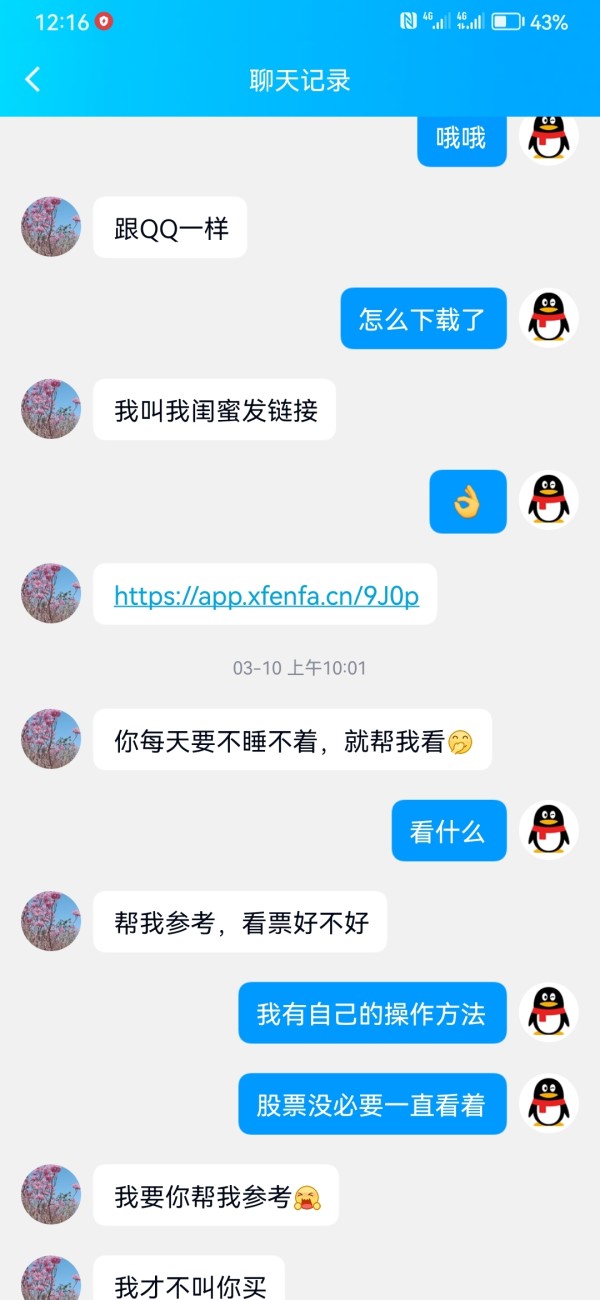This screenshot has width=600, height=1300.
Task: Tap the flower avatar beside 跟QQ一样
Action: pos(51,227)
